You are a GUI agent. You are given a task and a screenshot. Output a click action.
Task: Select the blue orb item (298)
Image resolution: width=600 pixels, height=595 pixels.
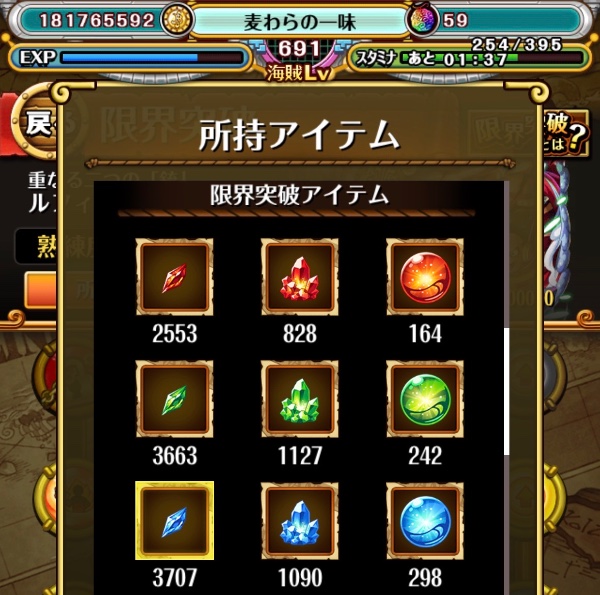tap(425, 520)
